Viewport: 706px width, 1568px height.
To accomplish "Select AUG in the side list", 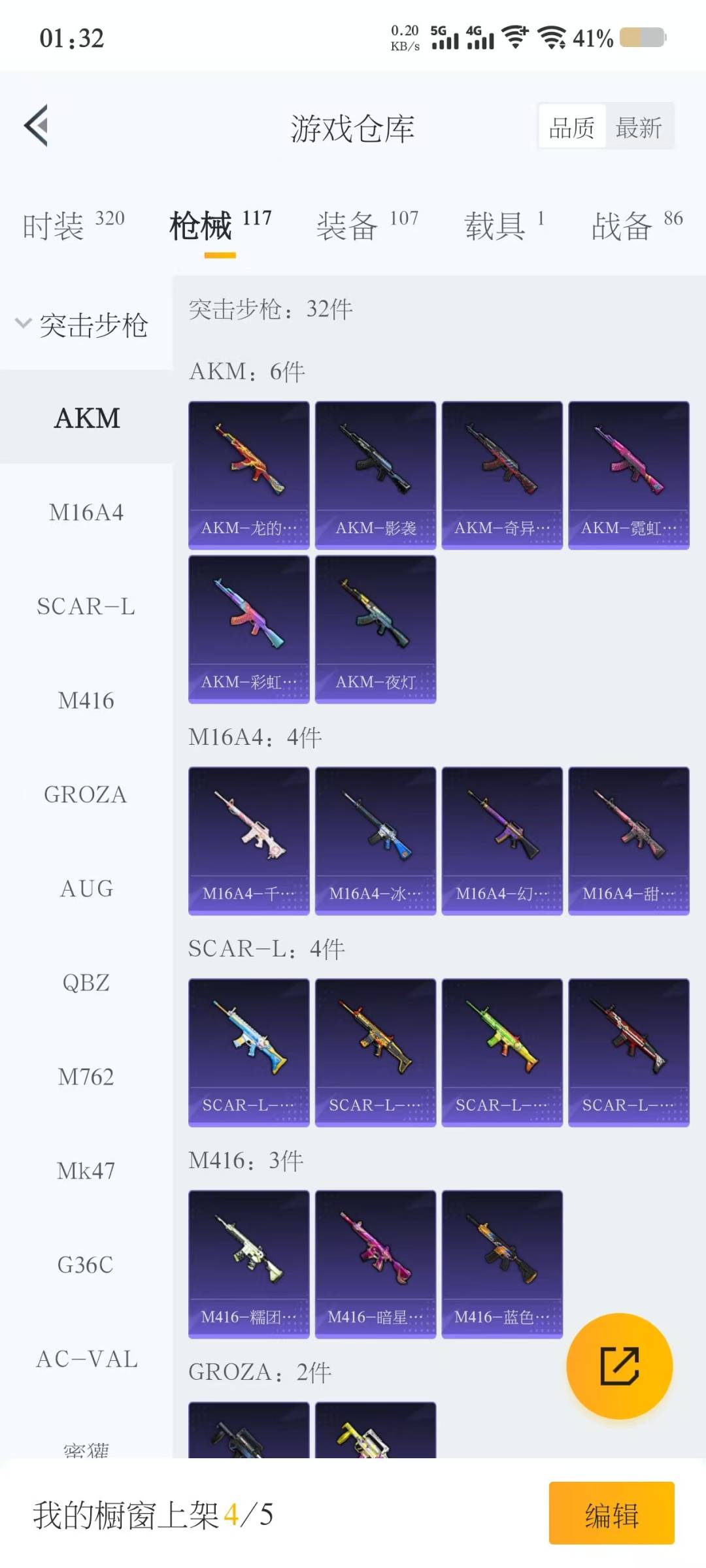I will 86,889.
